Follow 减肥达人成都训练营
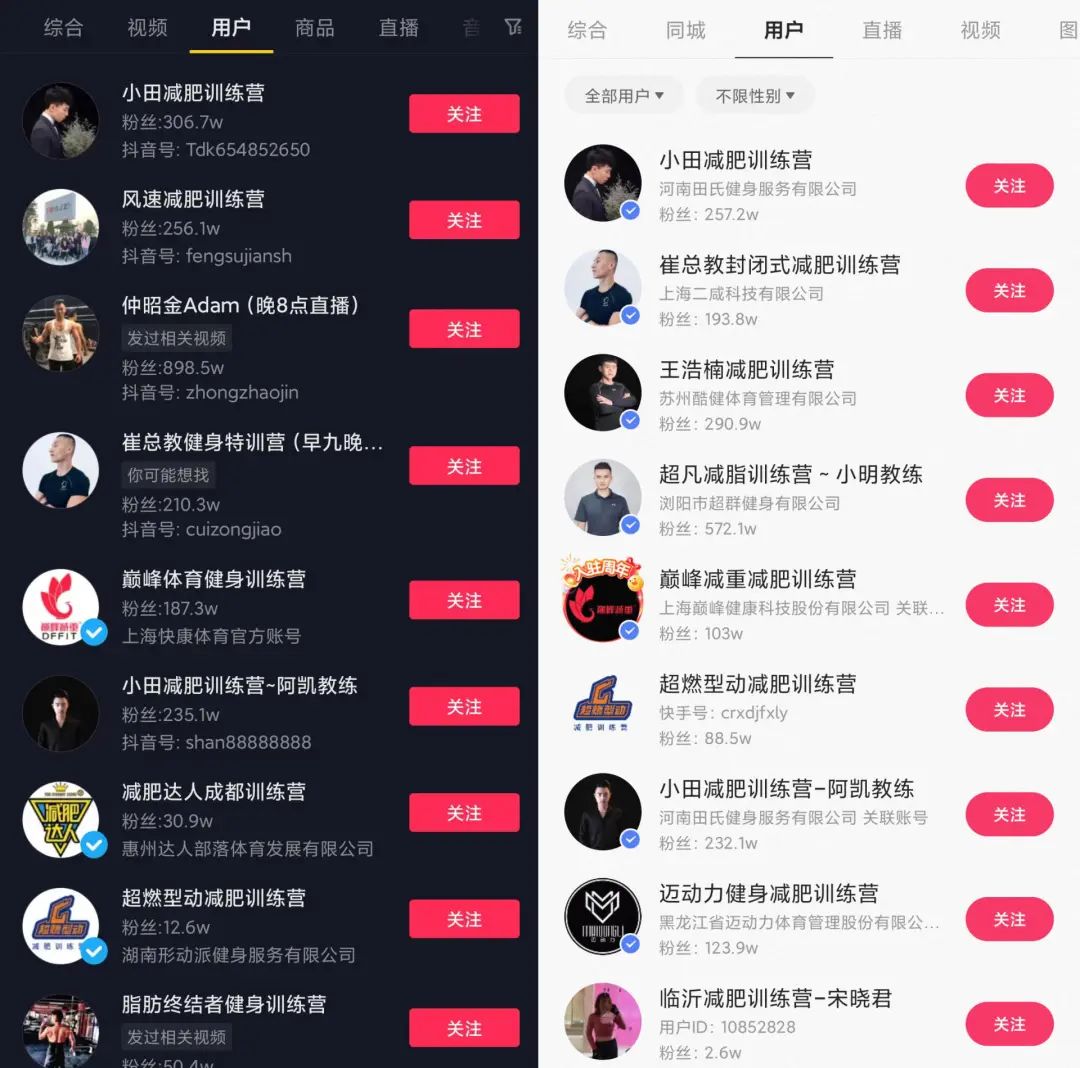 tap(464, 813)
